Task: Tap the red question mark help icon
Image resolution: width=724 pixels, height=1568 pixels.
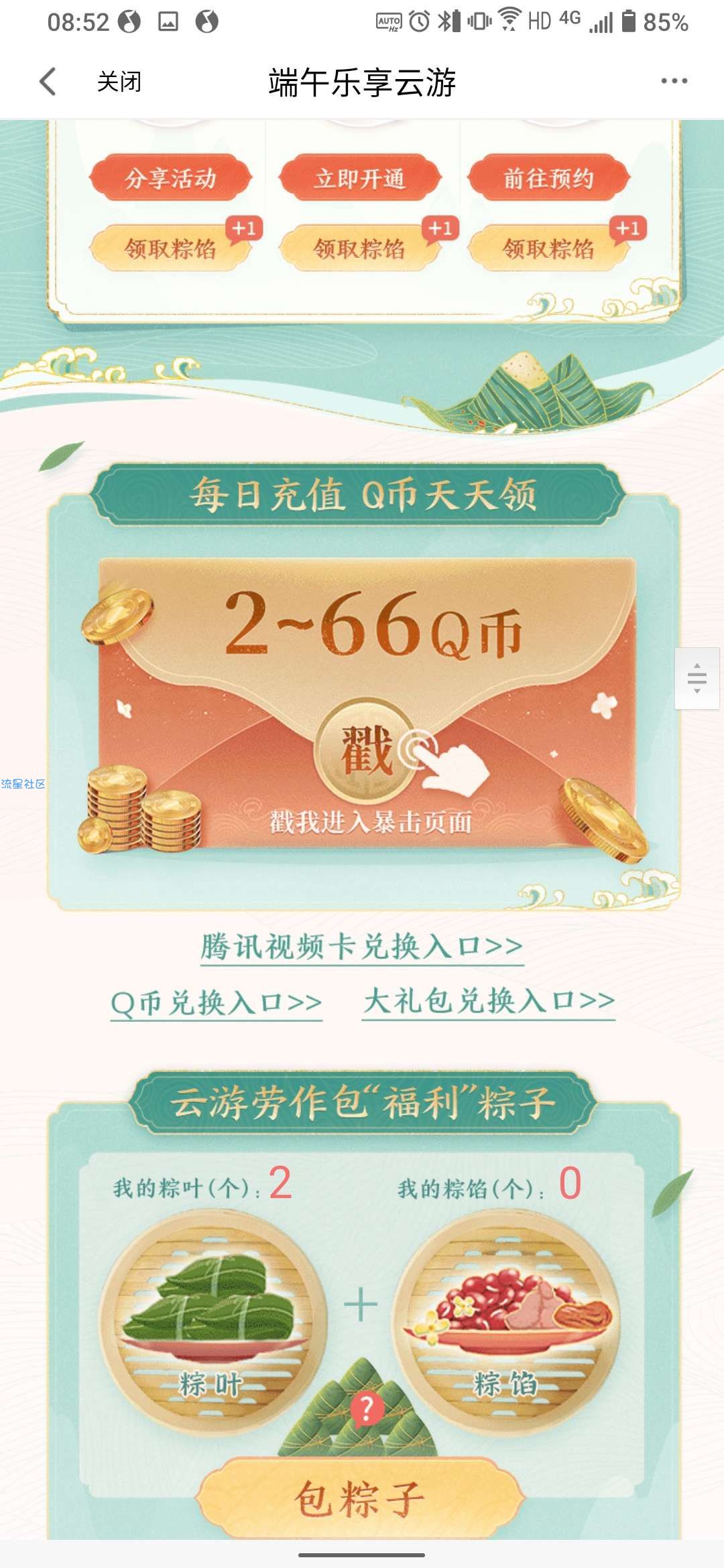Action: tap(365, 1409)
